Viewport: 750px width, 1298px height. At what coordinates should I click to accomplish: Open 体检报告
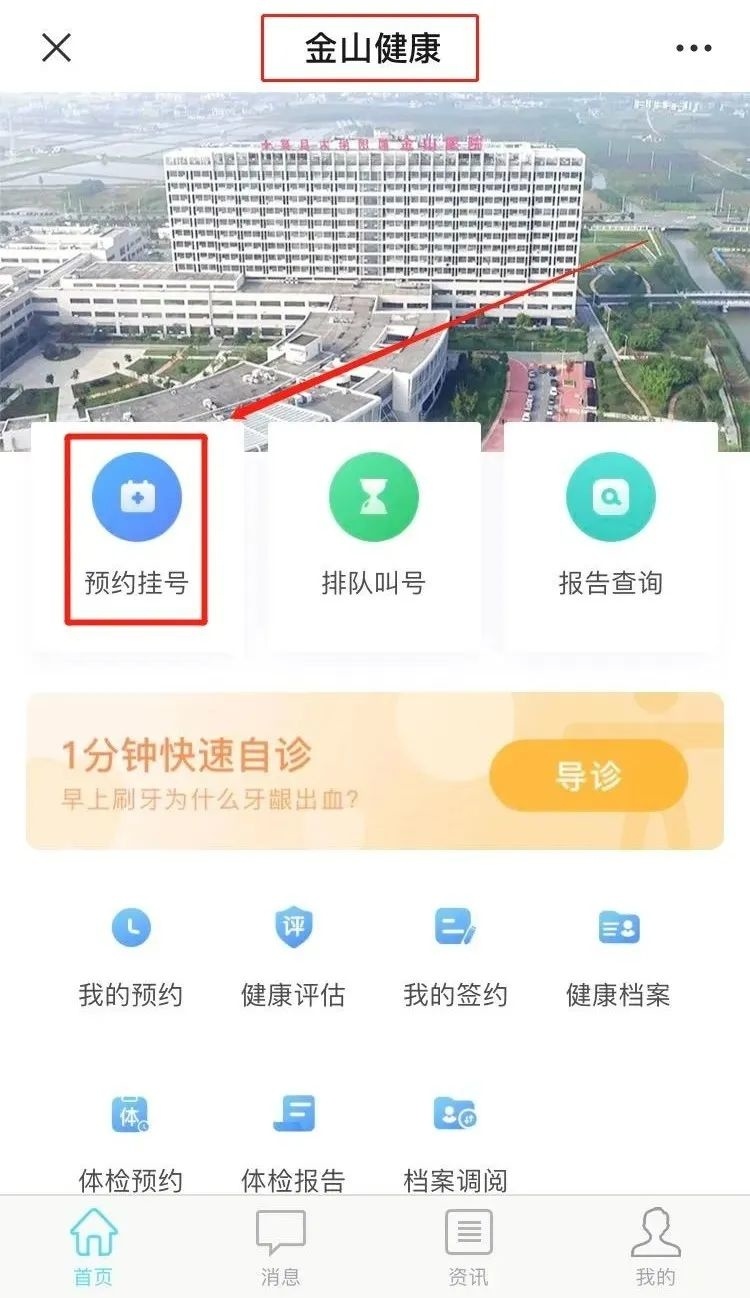[293, 1140]
